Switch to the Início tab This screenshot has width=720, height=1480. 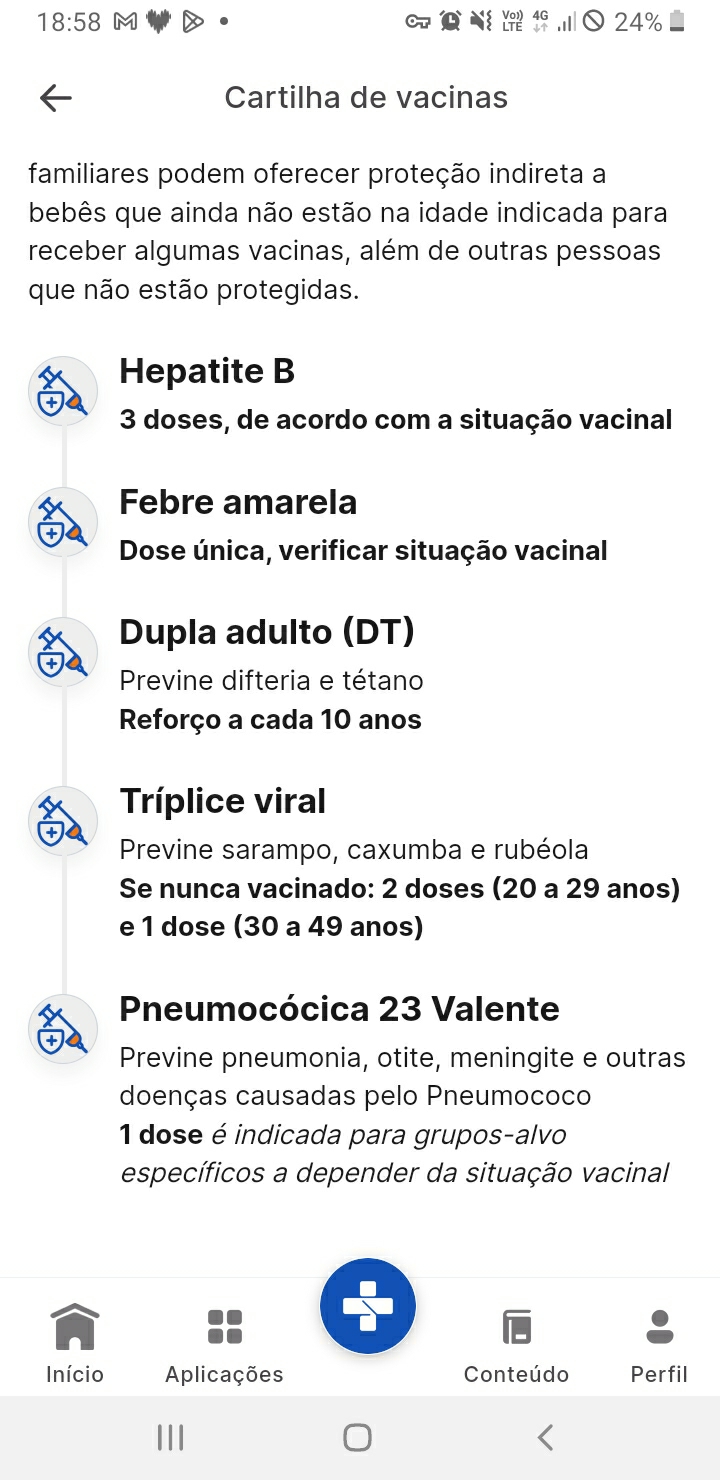tap(75, 1343)
